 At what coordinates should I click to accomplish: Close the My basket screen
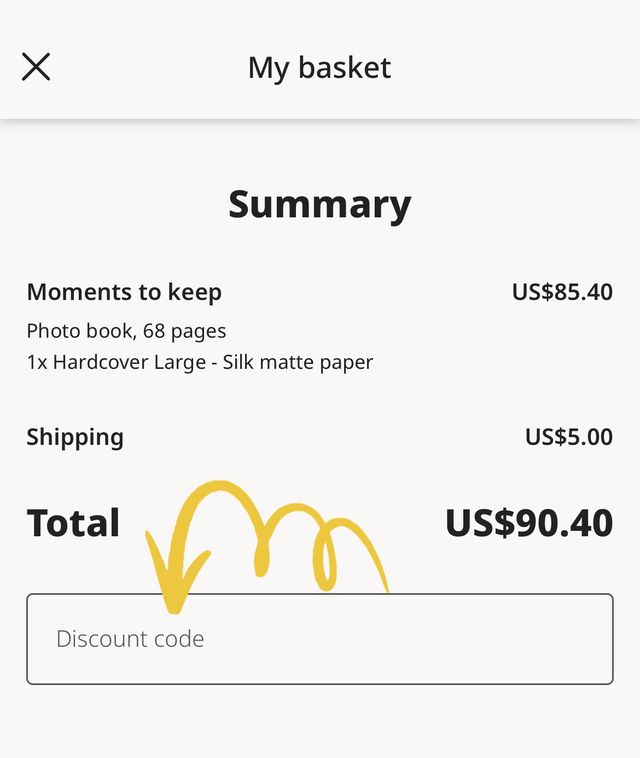point(36,67)
